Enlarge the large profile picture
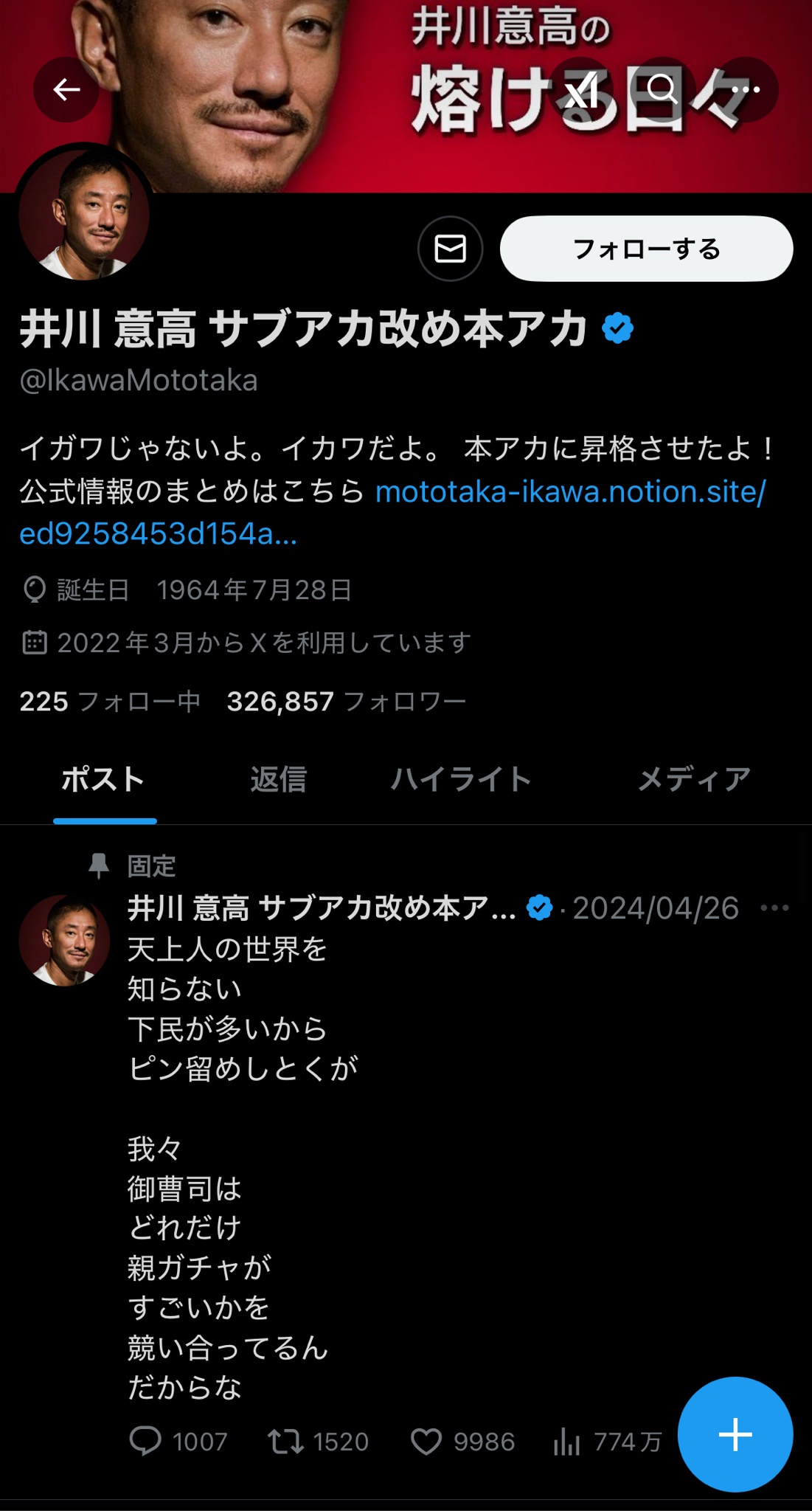The width and height of the screenshot is (812, 1511). pos(84,215)
